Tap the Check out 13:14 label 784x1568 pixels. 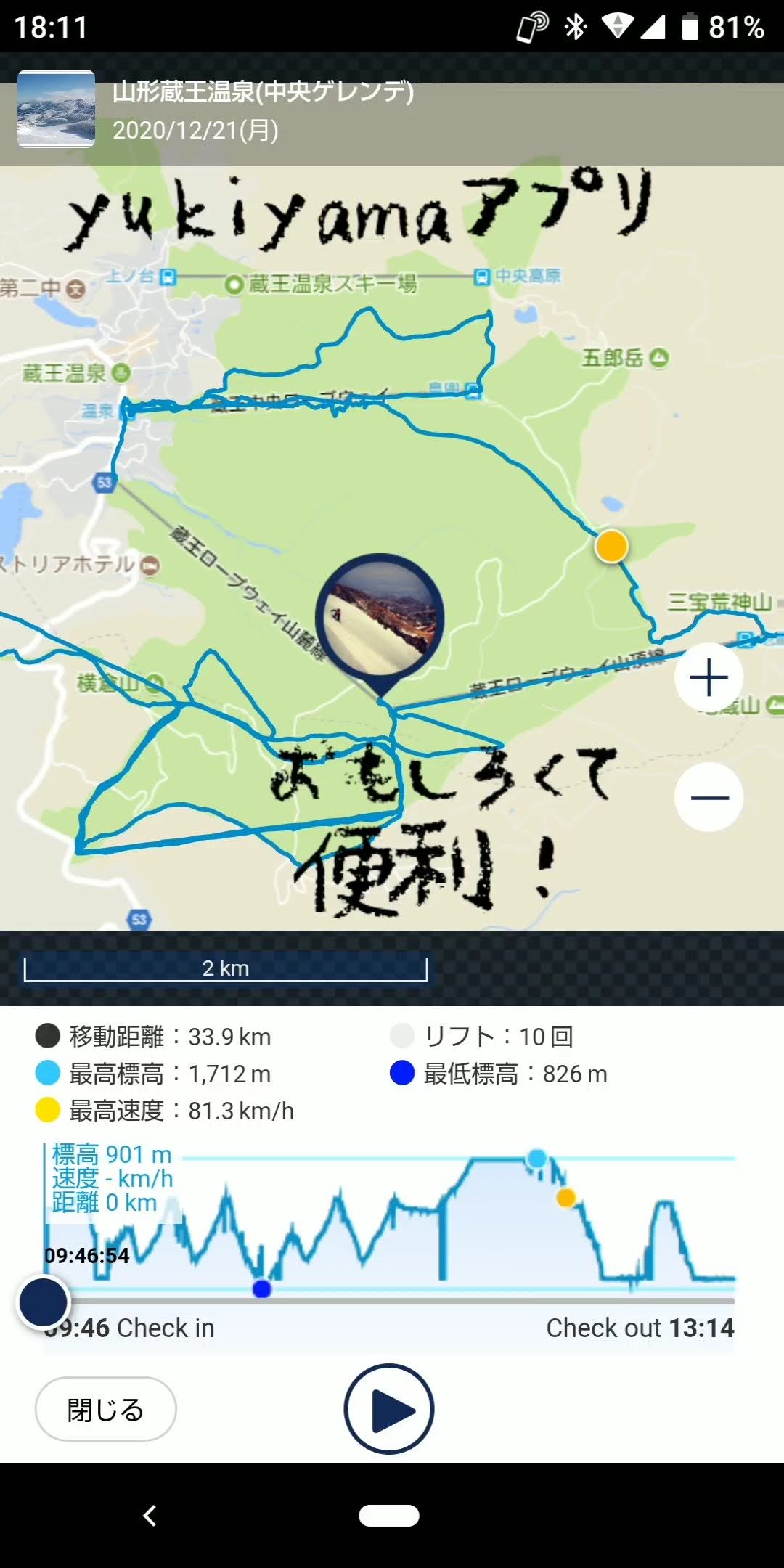click(x=642, y=1328)
